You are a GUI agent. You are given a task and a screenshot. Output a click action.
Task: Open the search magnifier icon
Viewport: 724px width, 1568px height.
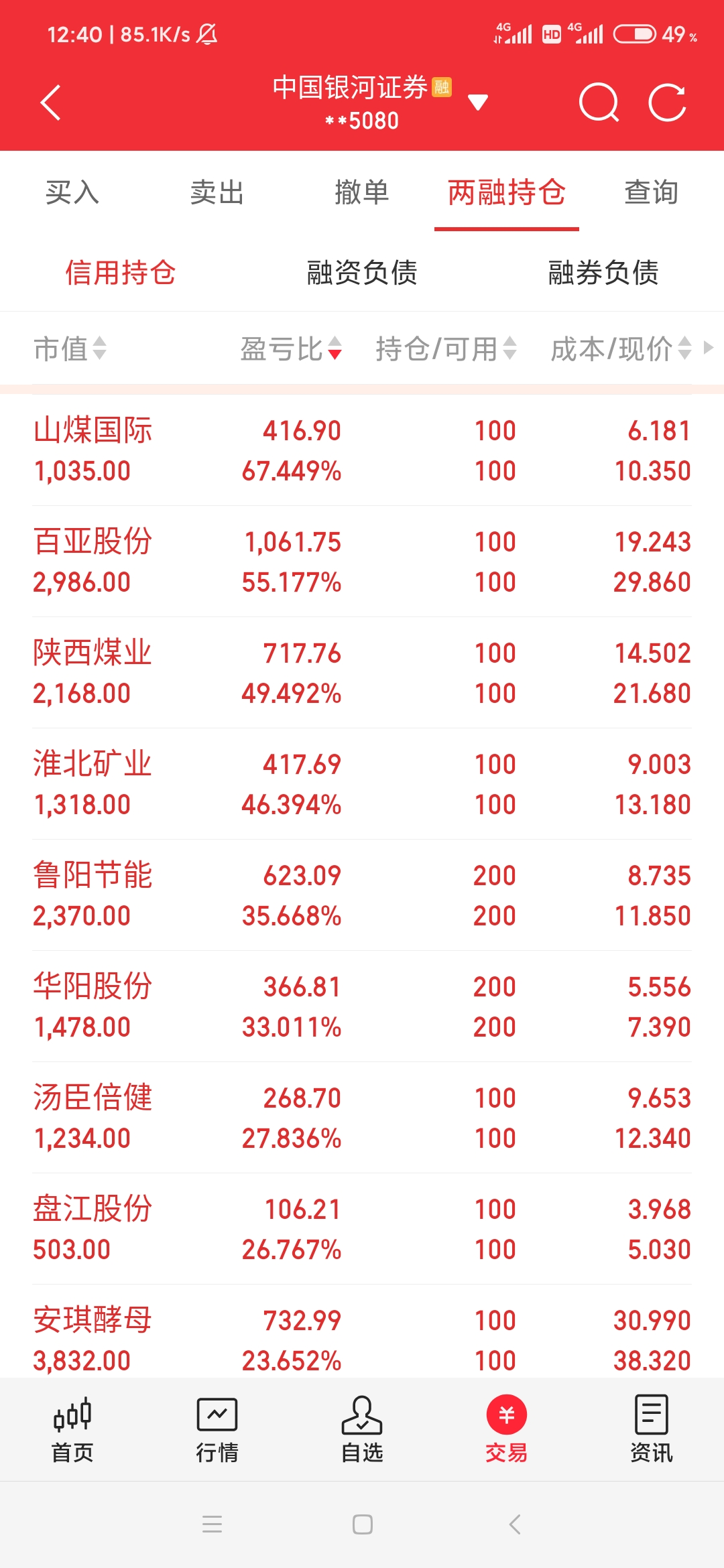tap(598, 103)
